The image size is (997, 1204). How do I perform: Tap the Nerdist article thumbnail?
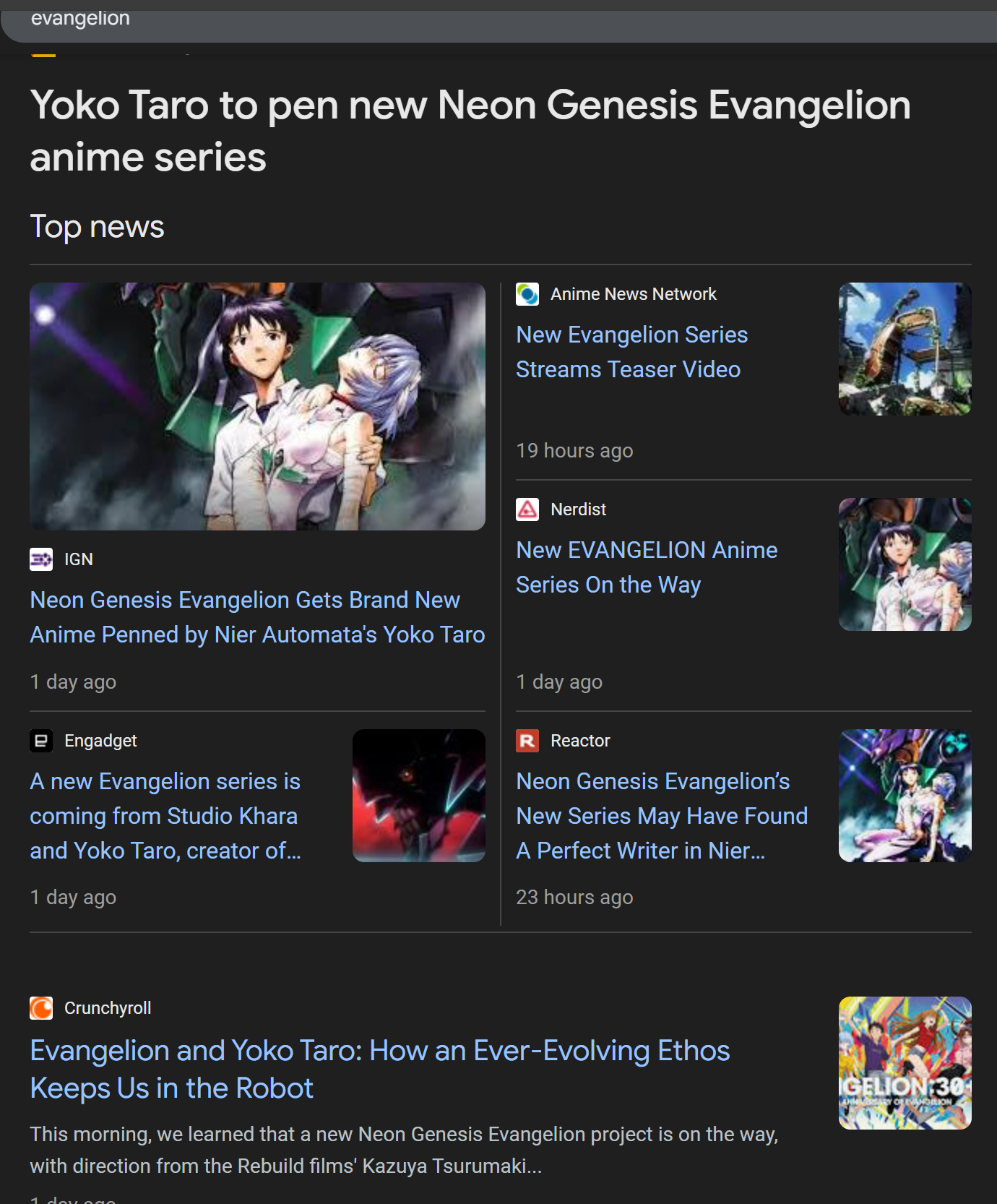click(905, 564)
